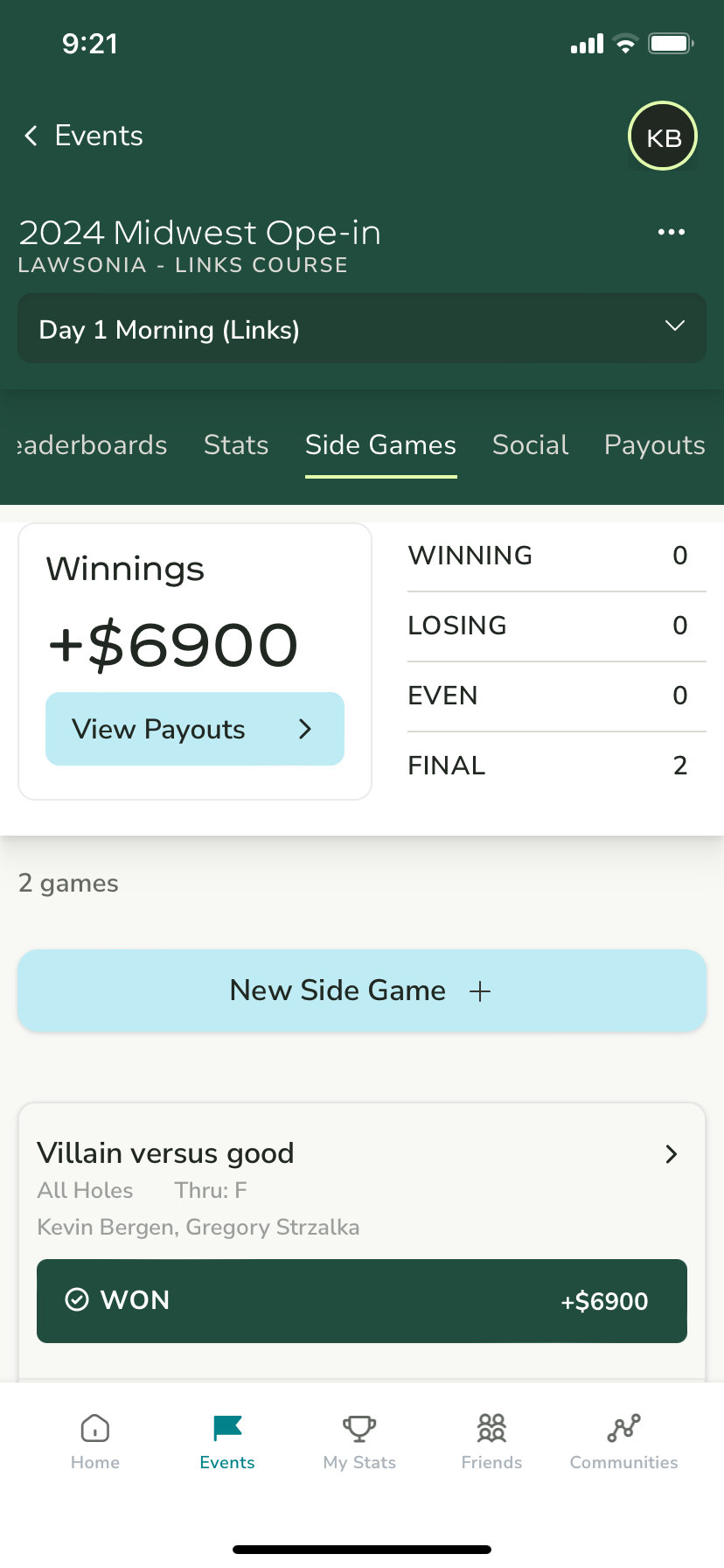Screen dimensions: 724x1568
Task: Switch to the Stats tab
Action: tap(236, 444)
